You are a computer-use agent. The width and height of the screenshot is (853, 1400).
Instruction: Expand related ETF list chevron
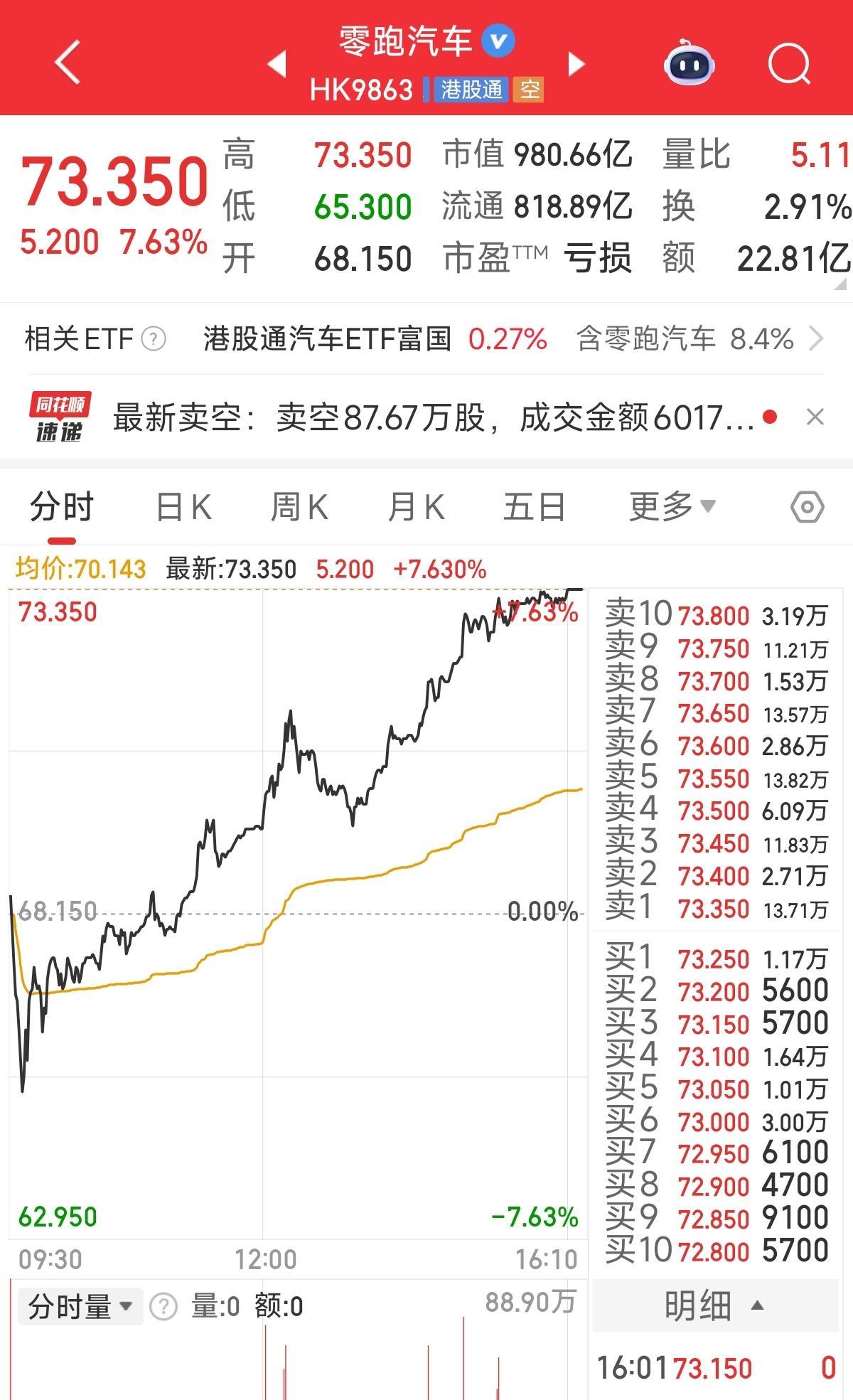(x=817, y=339)
